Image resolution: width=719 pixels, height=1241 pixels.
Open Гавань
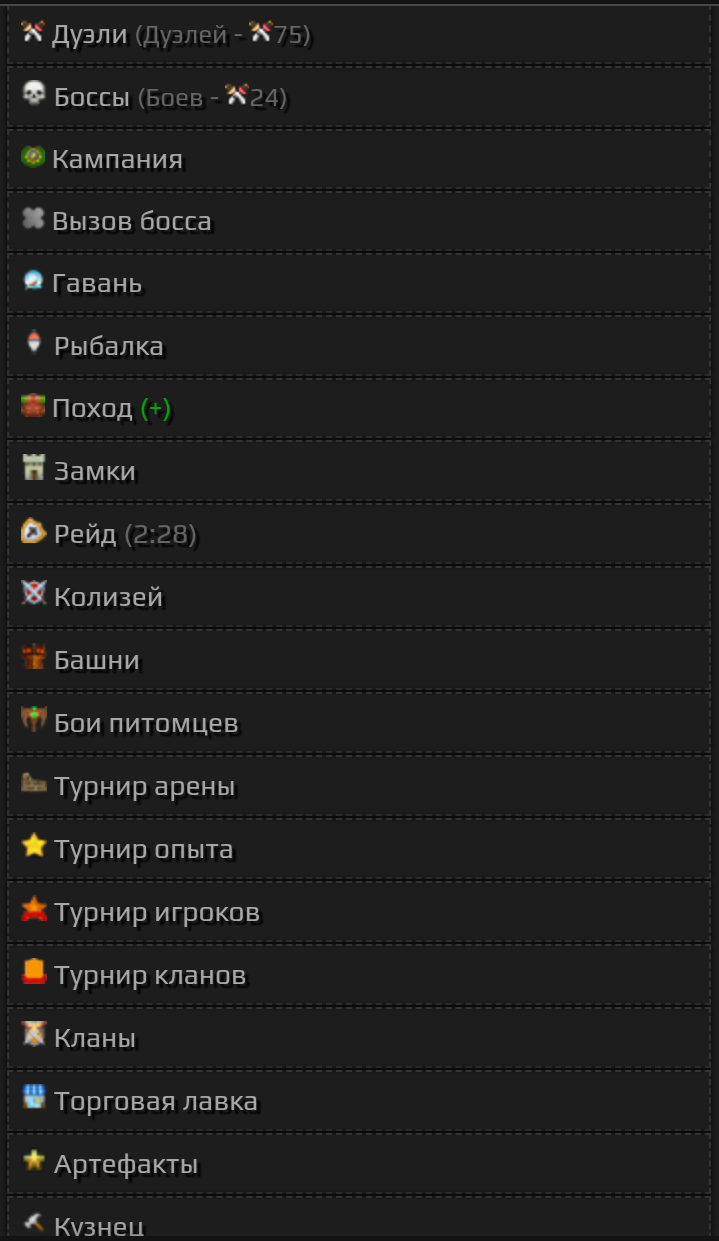pos(97,284)
